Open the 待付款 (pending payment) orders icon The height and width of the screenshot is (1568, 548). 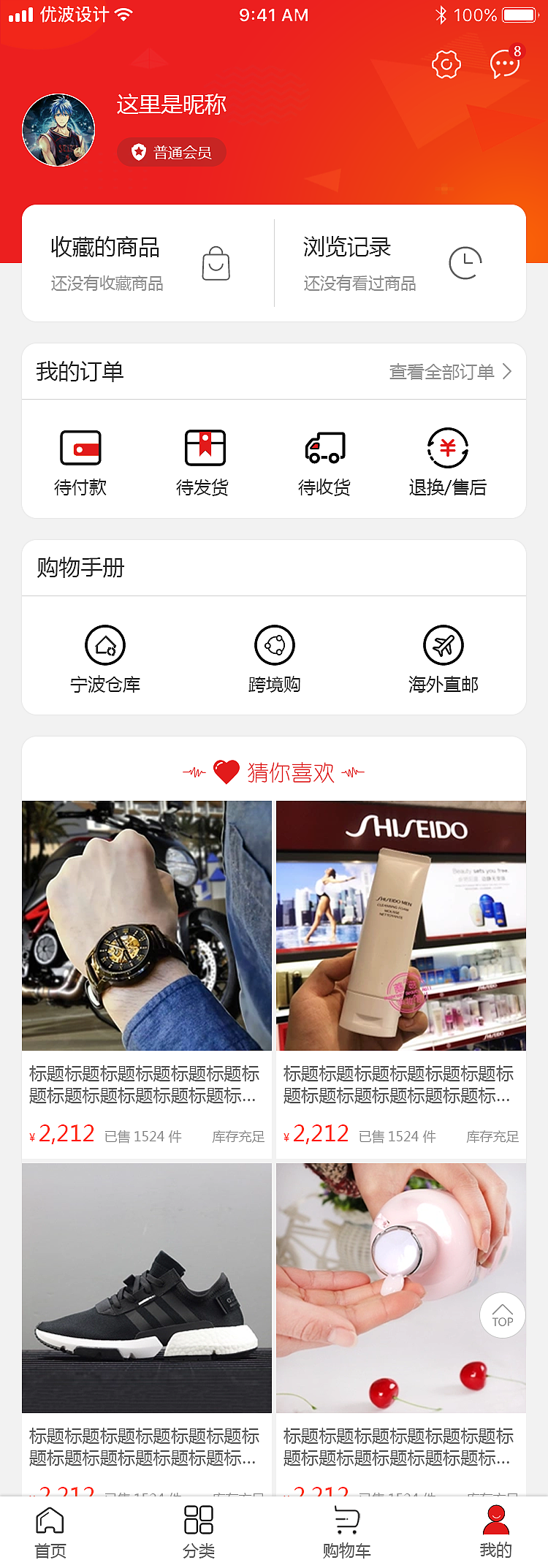click(82, 449)
